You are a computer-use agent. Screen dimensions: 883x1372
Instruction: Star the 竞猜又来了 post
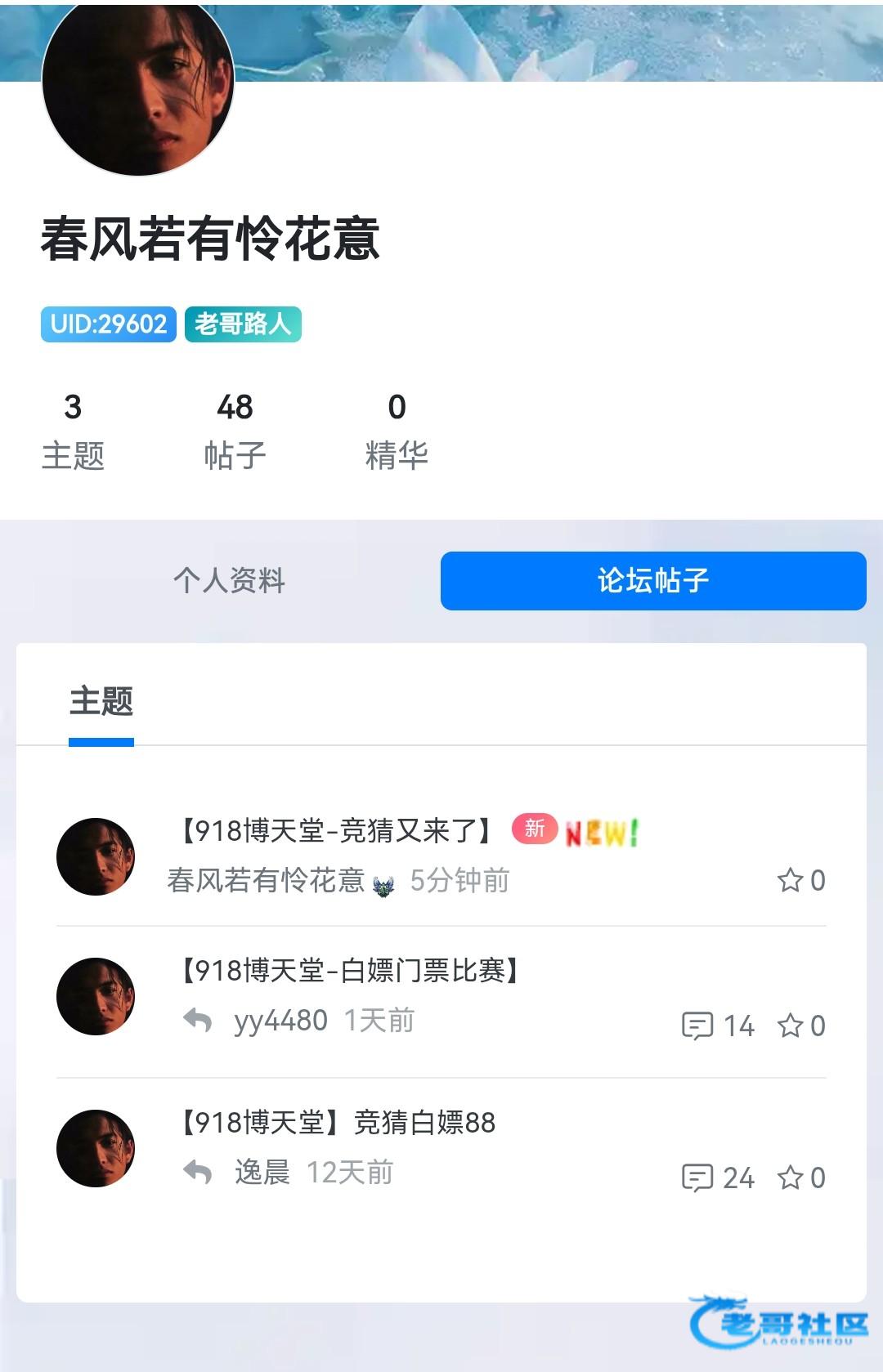tap(791, 880)
